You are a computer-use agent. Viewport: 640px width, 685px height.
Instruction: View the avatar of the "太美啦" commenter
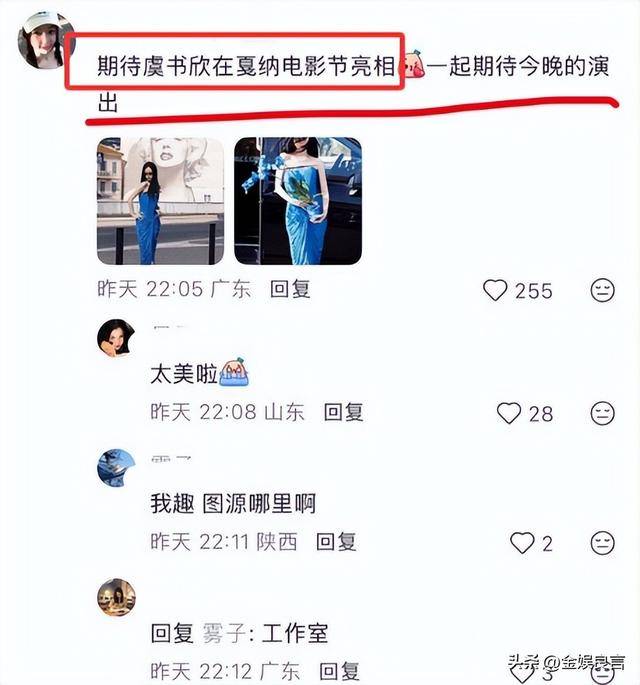(116, 339)
